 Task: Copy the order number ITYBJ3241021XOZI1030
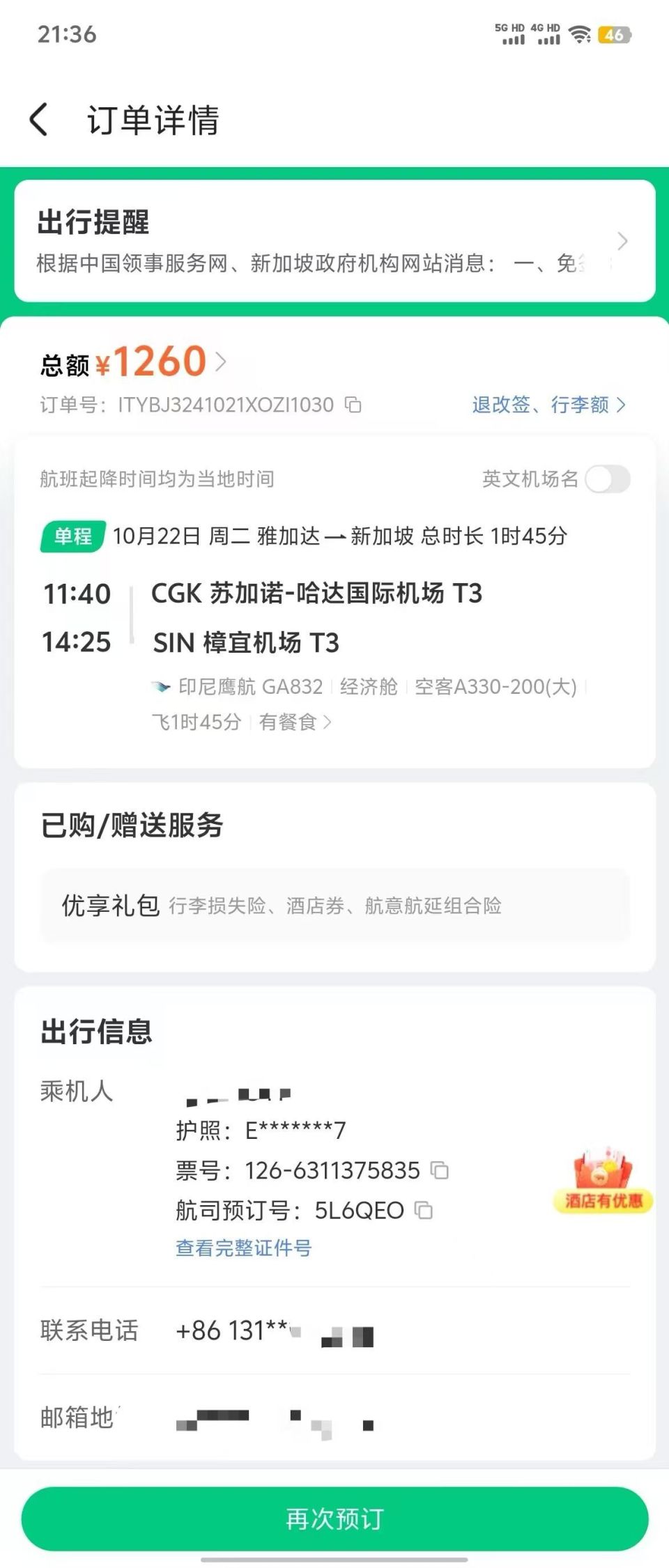pyautogui.click(x=353, y=405)
